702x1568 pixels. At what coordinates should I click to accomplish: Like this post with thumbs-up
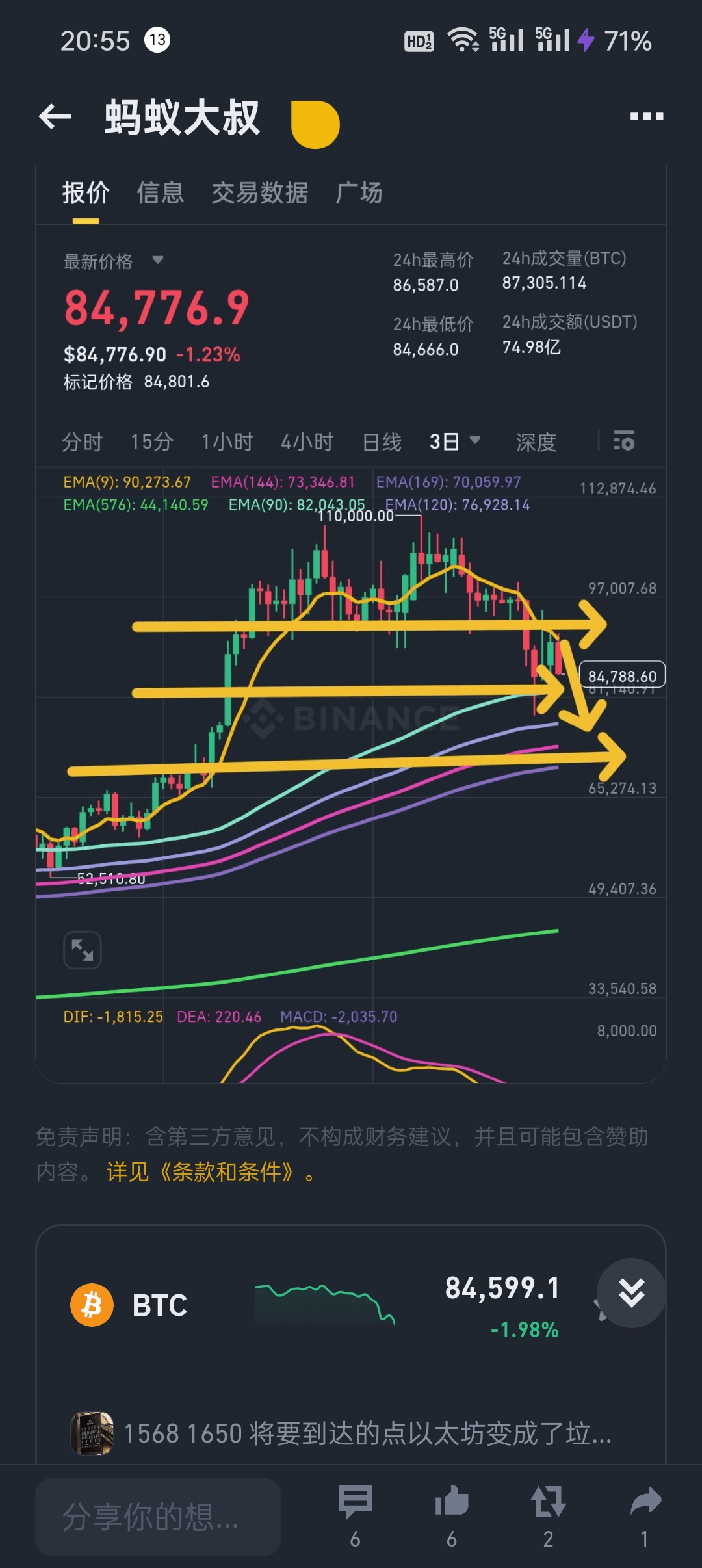pyautogui.click(x=452, y=1515)
